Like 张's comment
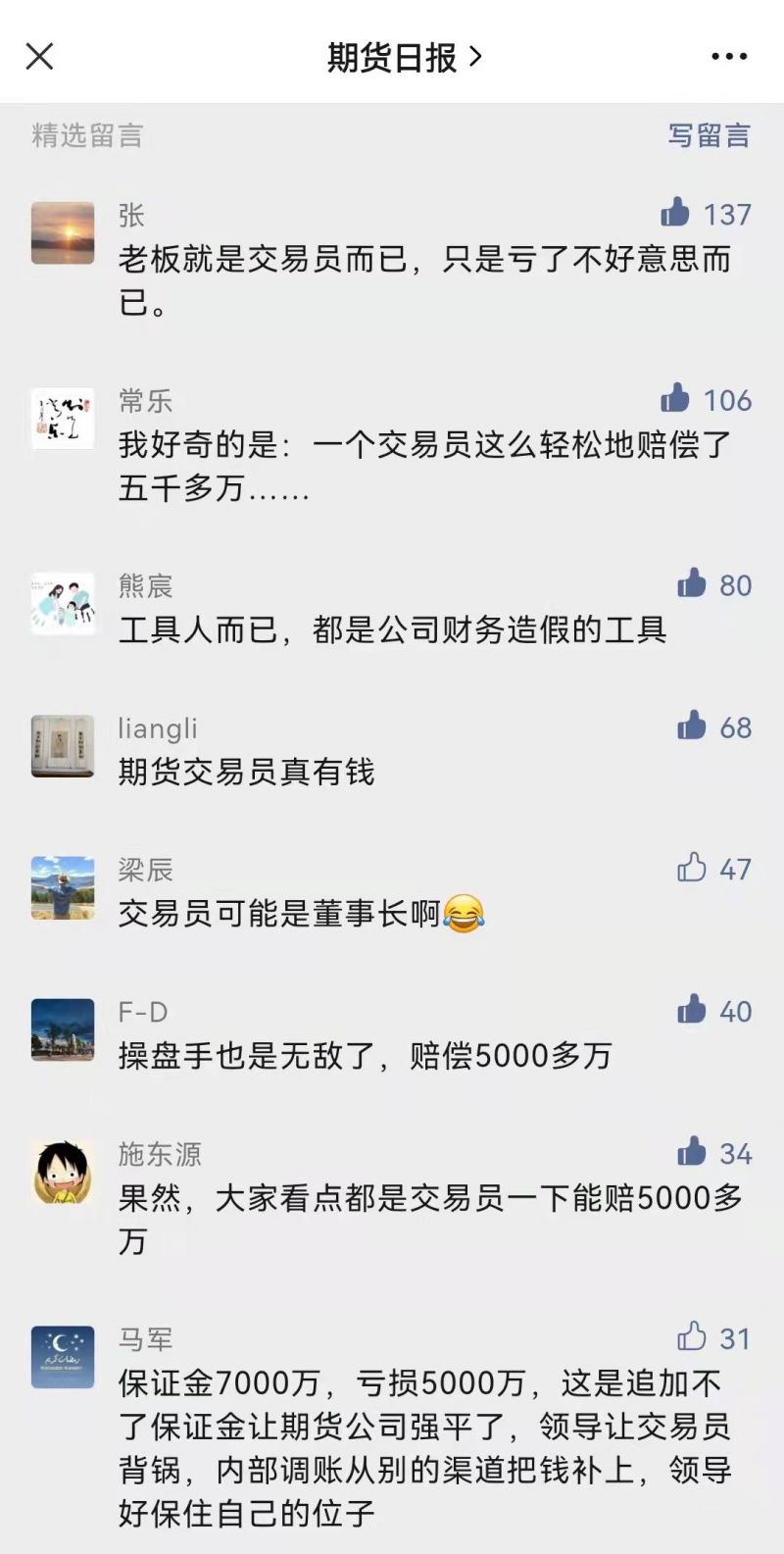This screenshot has height=1554, width=784. click(675, 212)
